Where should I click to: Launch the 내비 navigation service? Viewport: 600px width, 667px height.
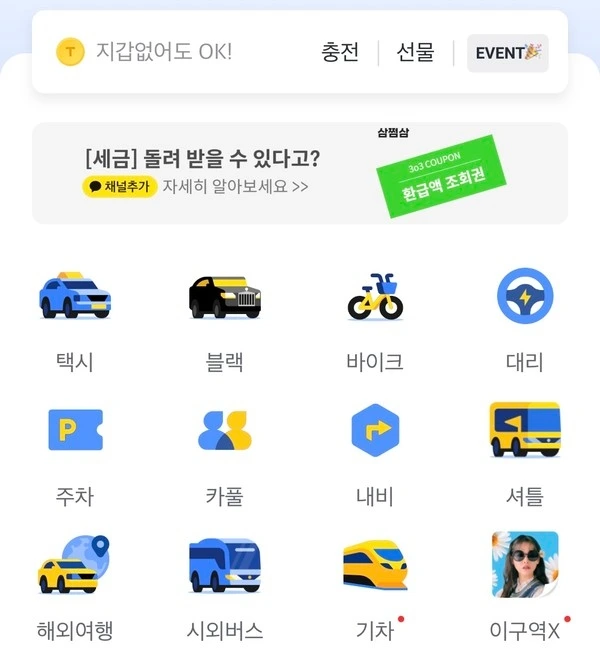pos(375,450)
